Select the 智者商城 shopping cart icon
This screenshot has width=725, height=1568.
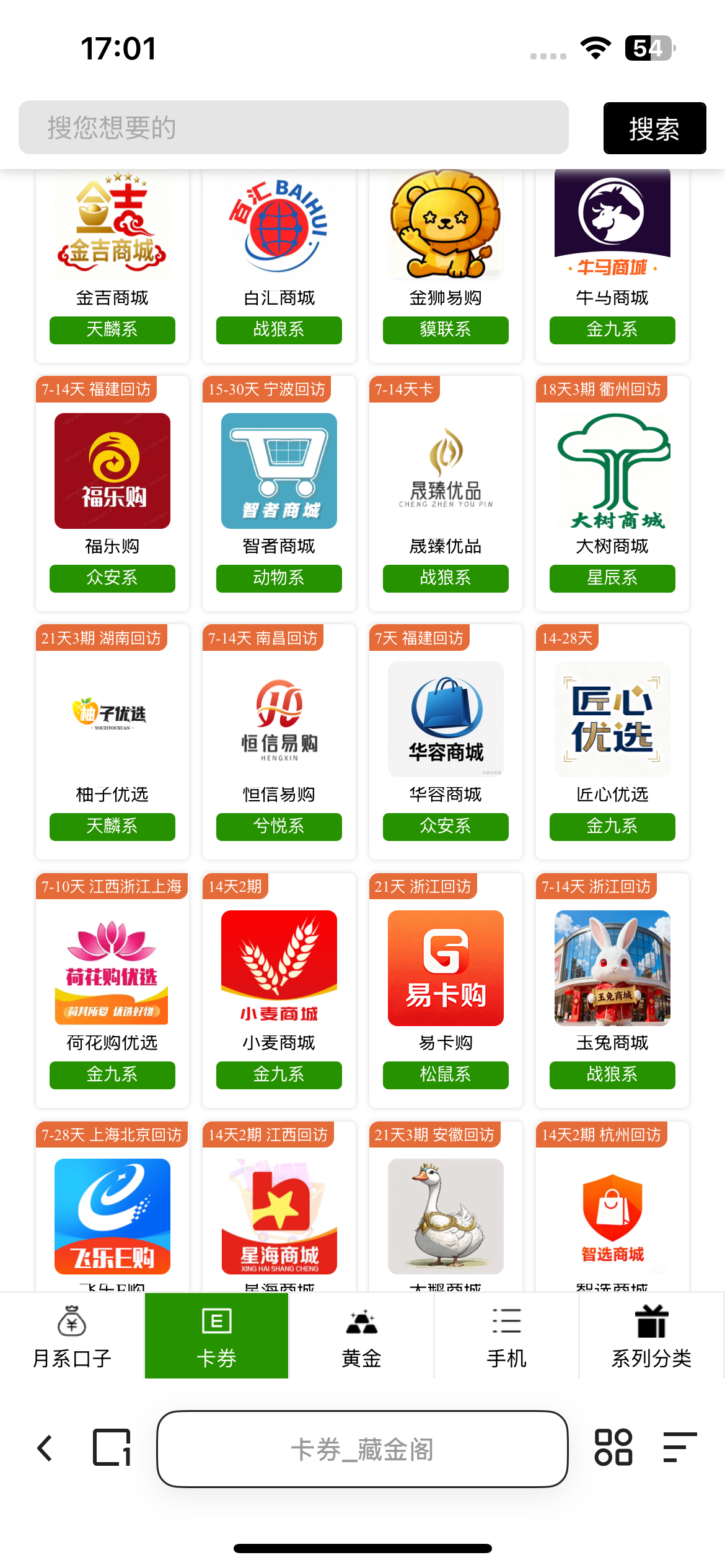(x=278, y=471)
